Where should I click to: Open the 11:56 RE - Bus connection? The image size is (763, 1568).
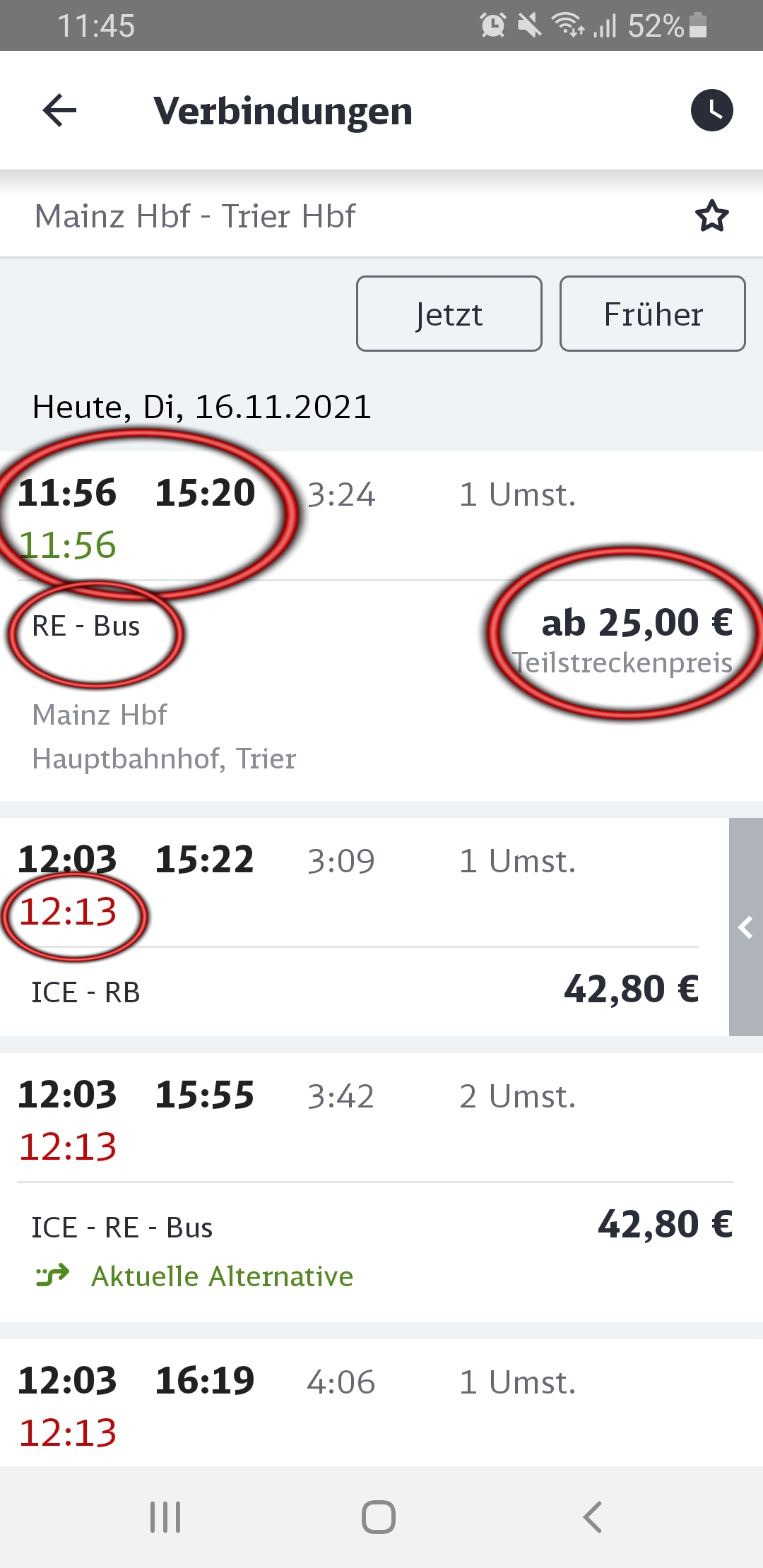coord(381,626)
